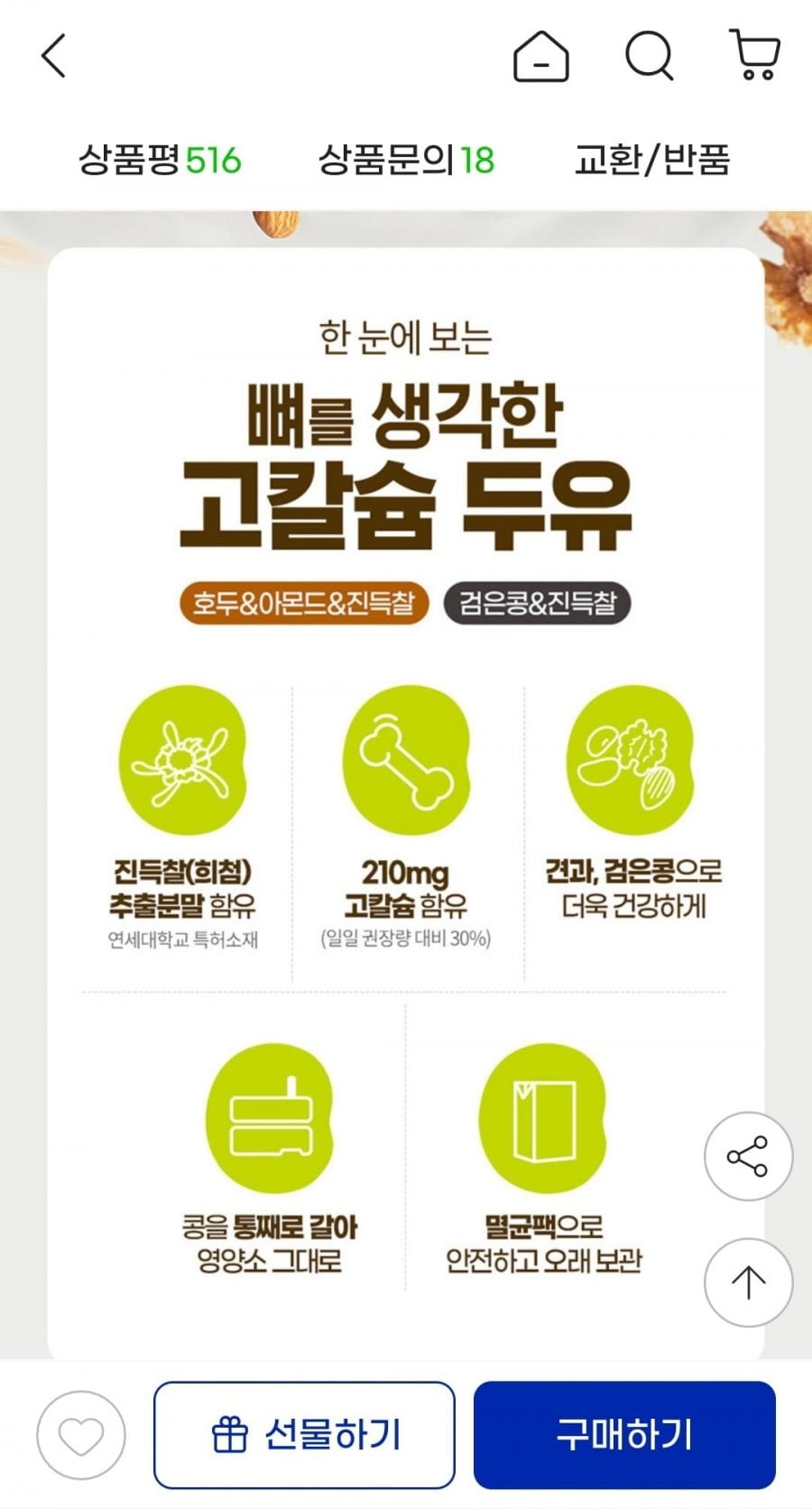This screenshot has height=1509, width=812.
Task: Open the 교환/반품 tab
Action: tap(652, 161)
